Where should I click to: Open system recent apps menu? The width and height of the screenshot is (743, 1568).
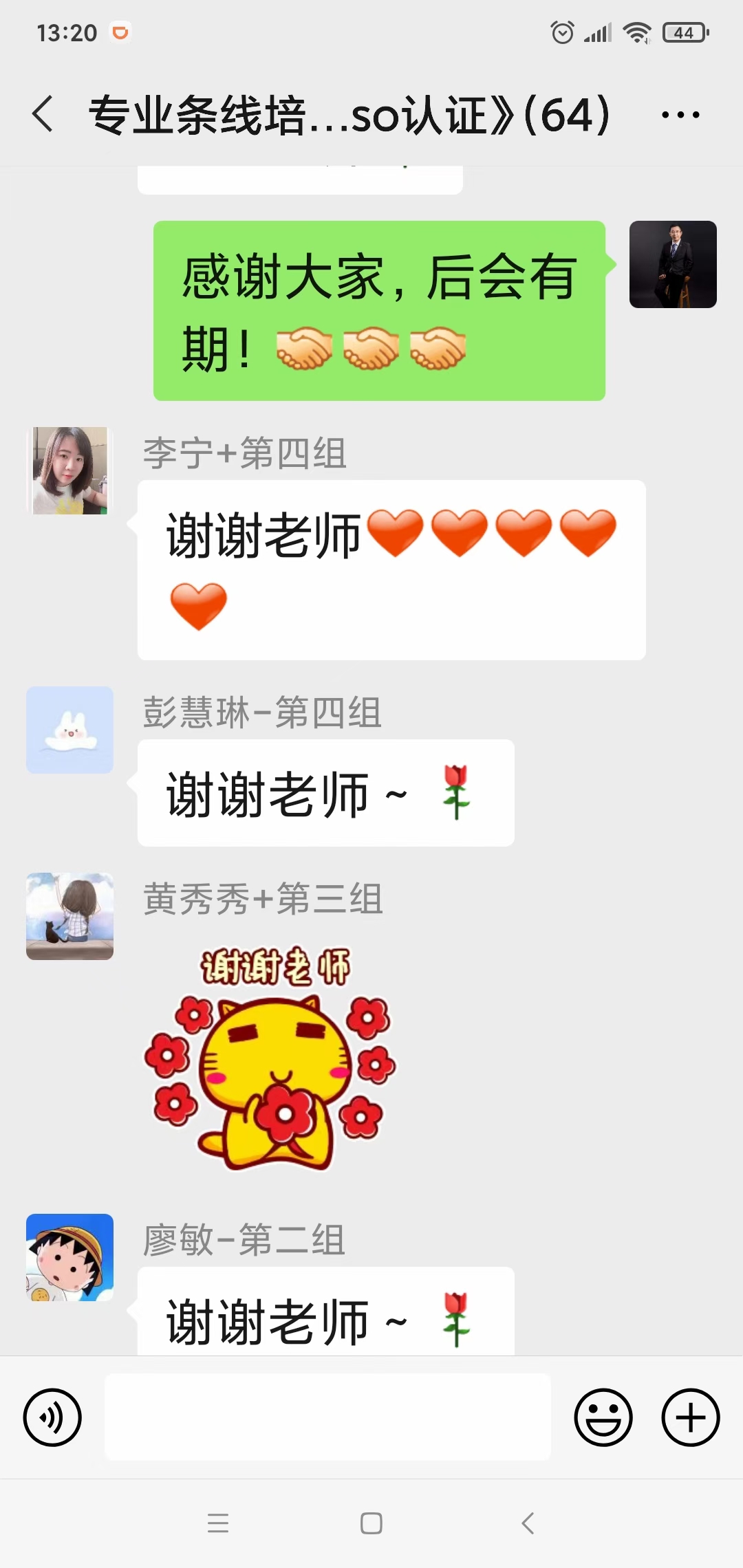click(x=218, y=1523)
